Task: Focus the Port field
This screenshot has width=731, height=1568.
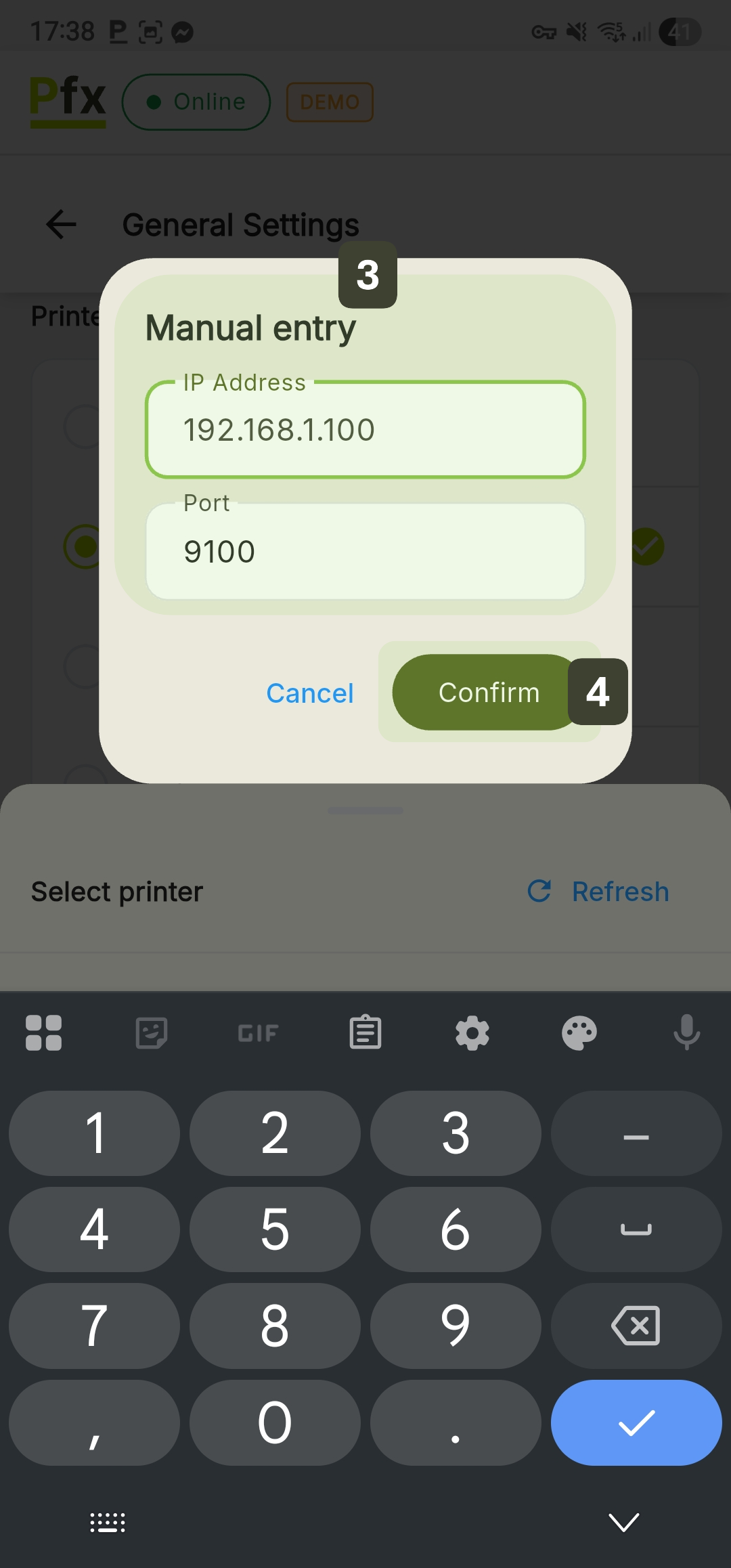Action: coord(365,552)
